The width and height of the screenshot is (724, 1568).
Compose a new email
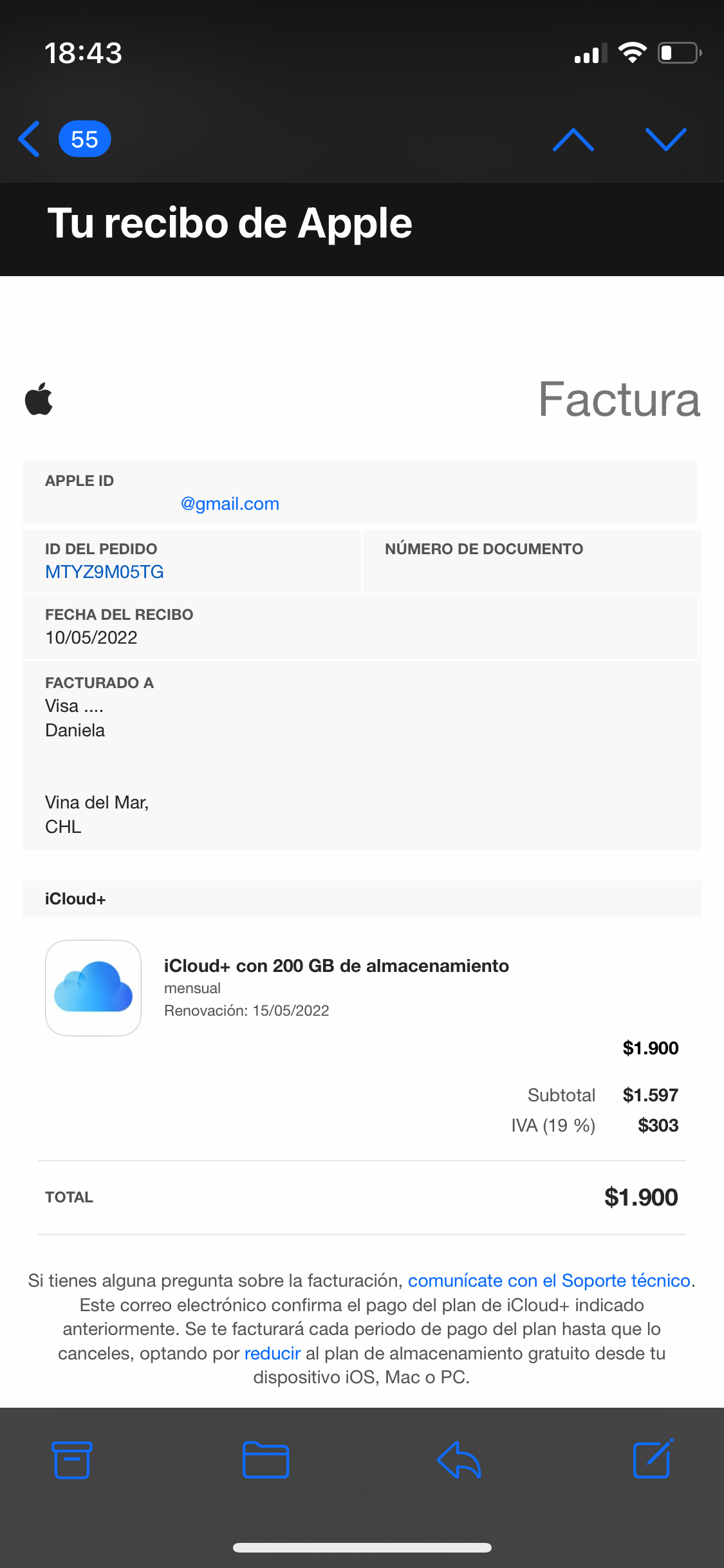[x=653, y=1459]
